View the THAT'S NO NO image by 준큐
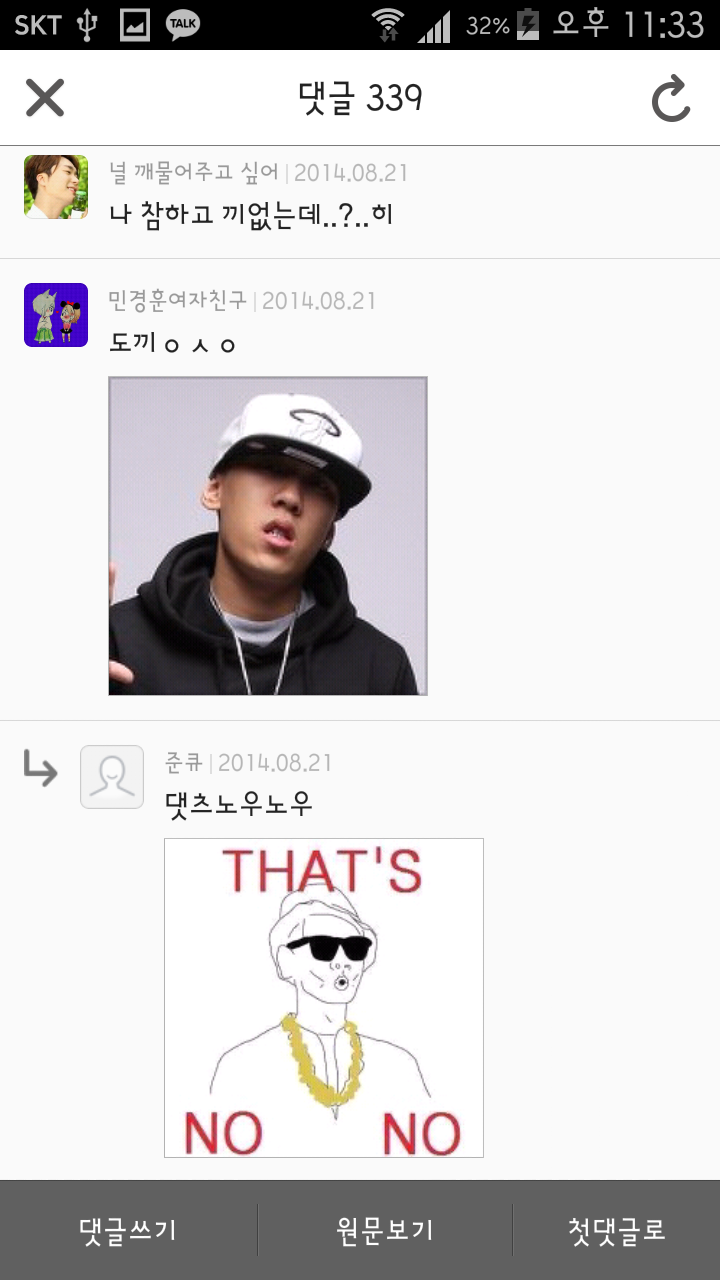This screenshot has height=1280, width=720. click(324, 997)
